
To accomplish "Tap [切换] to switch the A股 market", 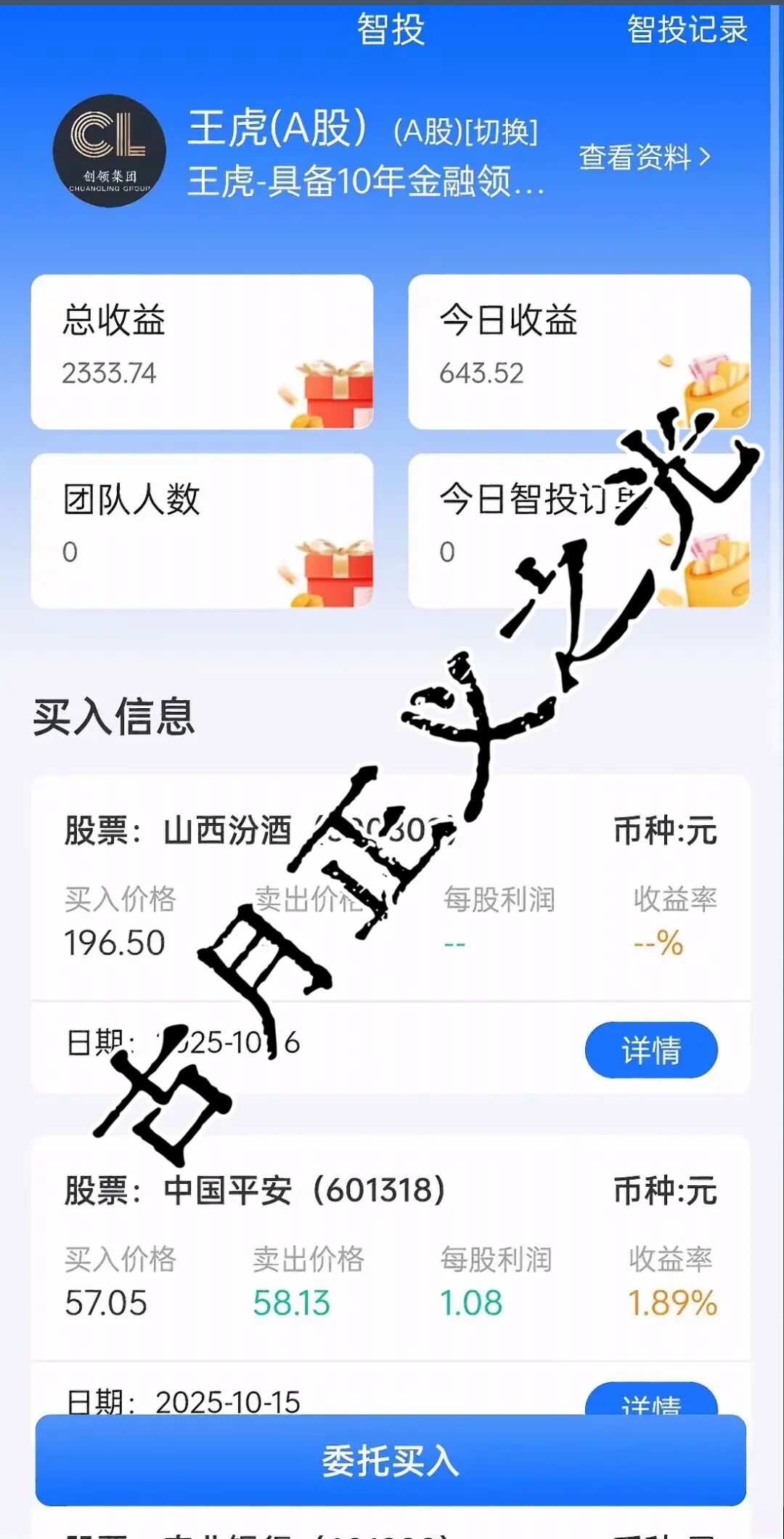I will (500, 133).
